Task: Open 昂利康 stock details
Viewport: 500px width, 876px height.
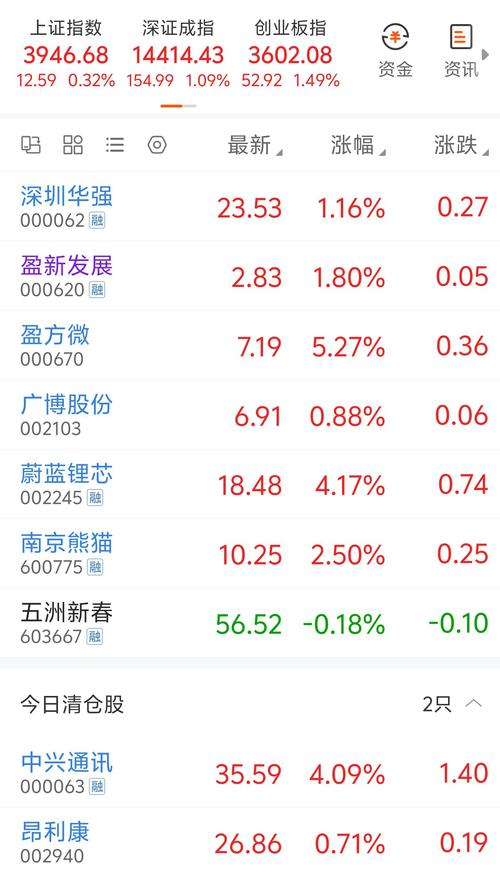Action: (x=250, y=842)
